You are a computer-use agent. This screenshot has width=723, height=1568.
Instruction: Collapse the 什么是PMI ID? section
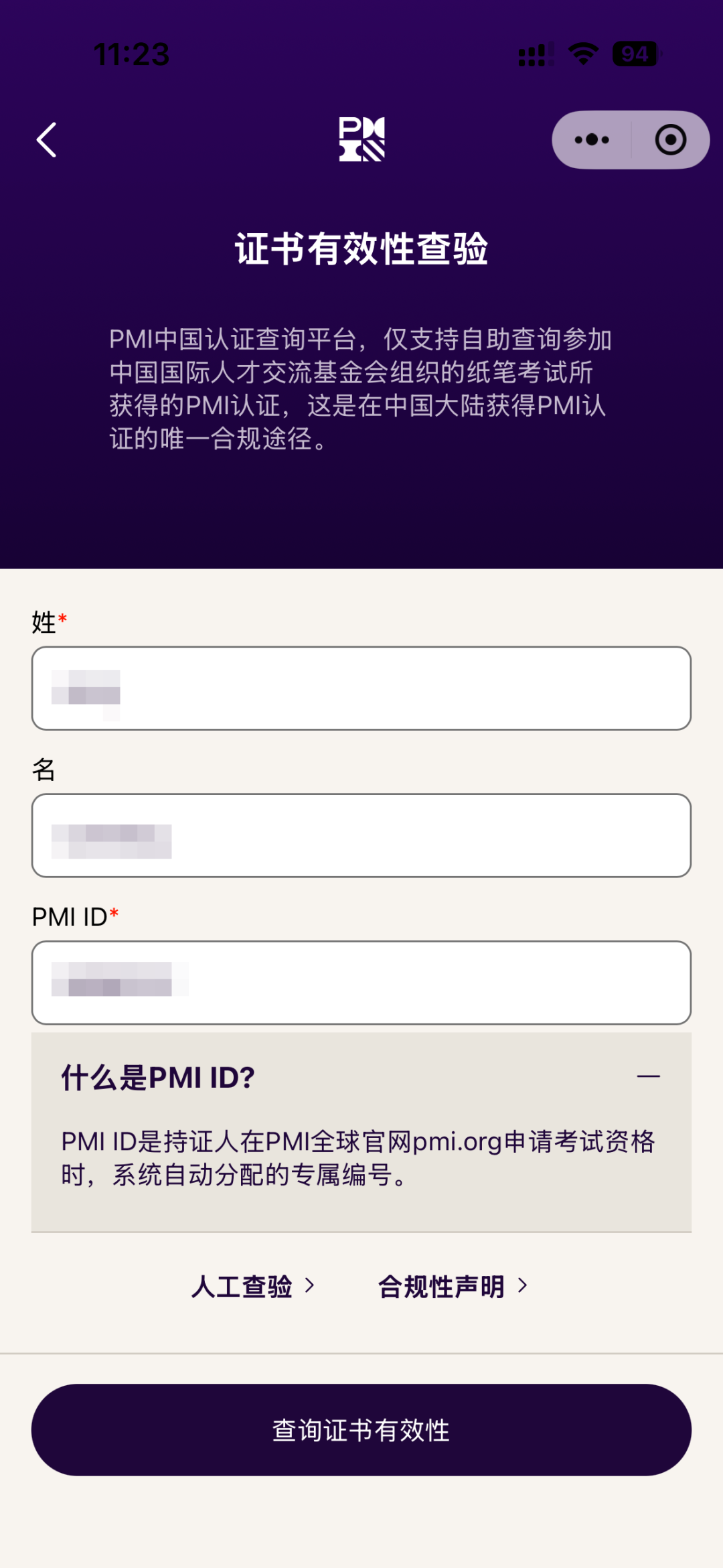[648, 1076]
